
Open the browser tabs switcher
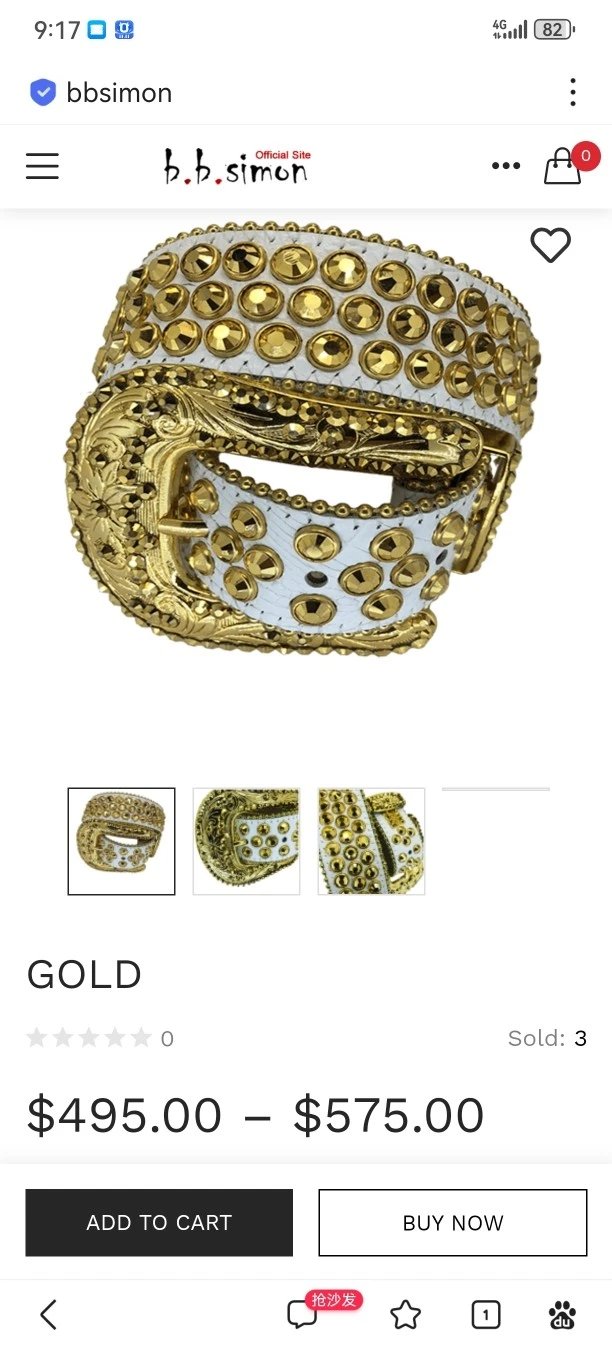485,1315
